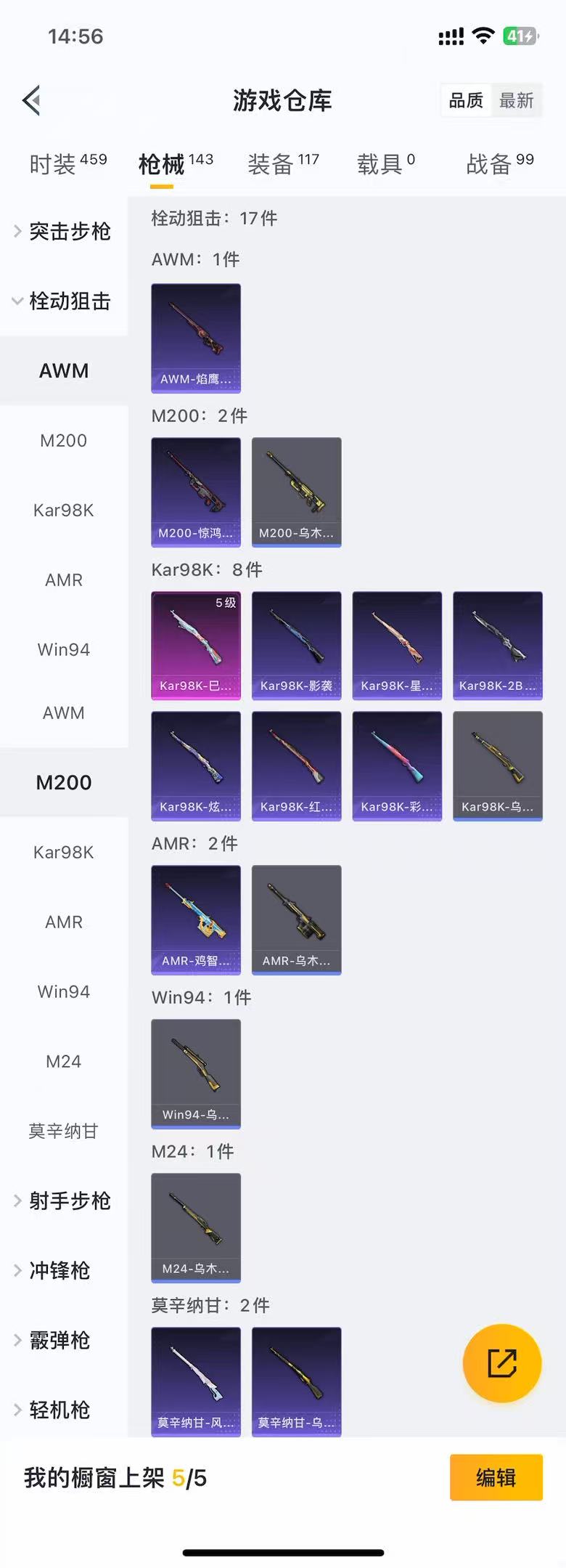The image size is (566, 1568).
Task: Tap the orange share floating button
Action: pos(502,1363)
